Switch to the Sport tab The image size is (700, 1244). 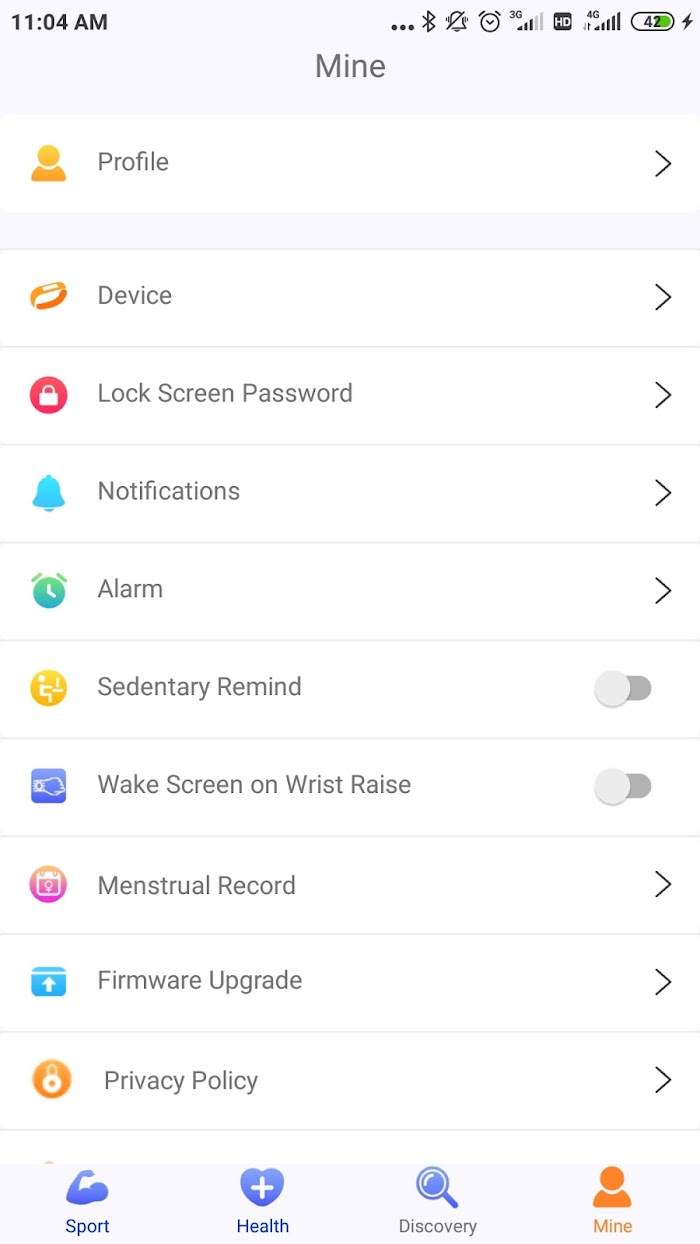coord(87,1203)
